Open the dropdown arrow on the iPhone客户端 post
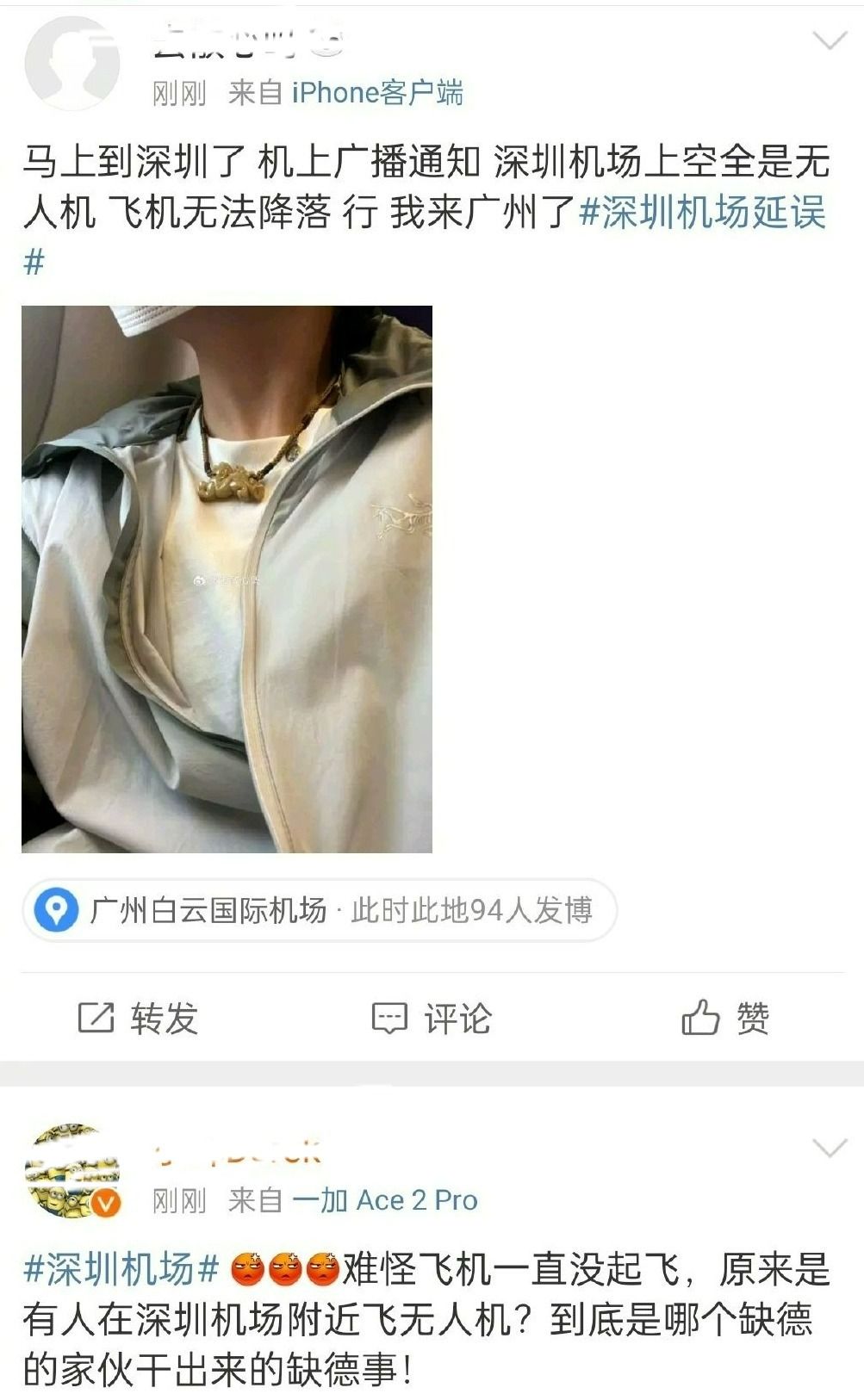The height and width of the screenshot is (1400, 864). pyautogui.click(x=830, y=40)
